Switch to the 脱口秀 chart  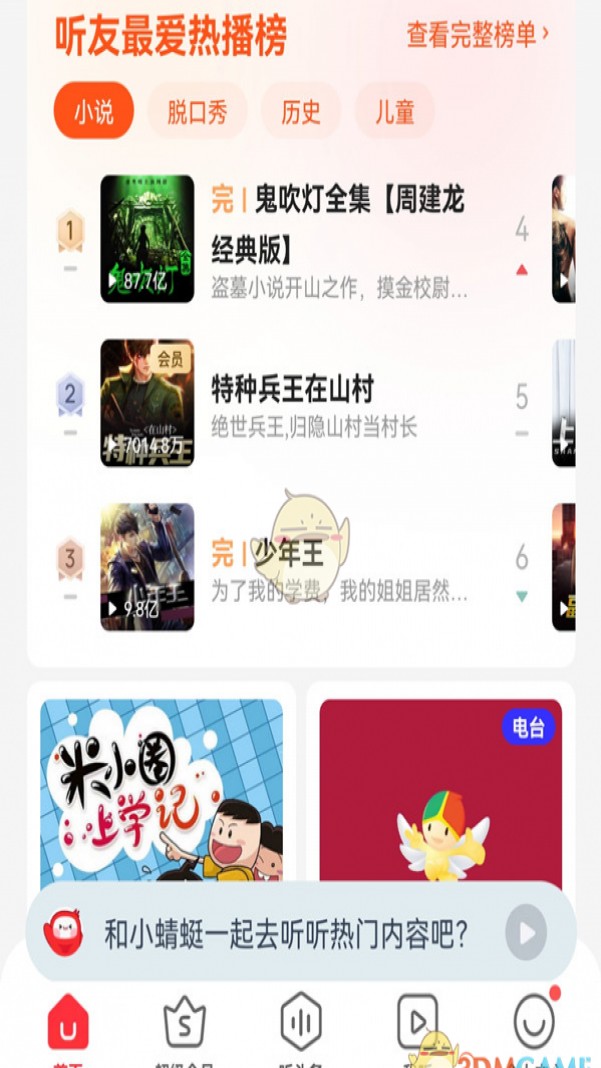coord(197,111)
